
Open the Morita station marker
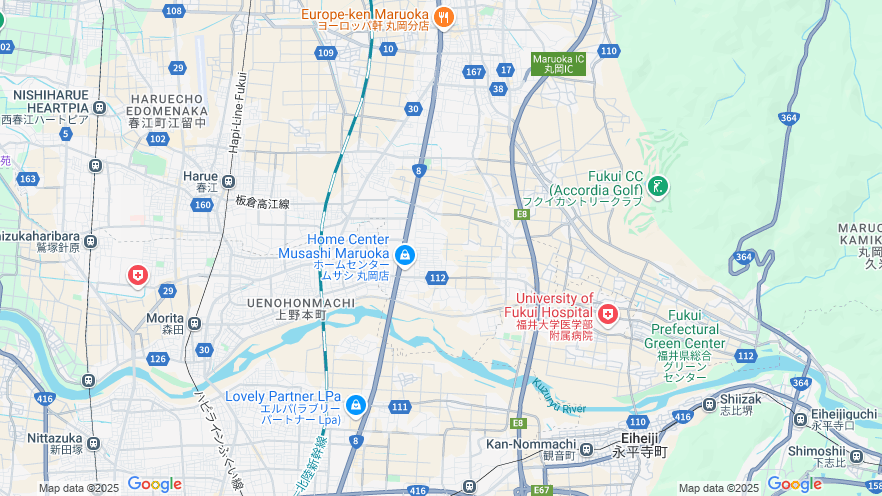point(194,323)
